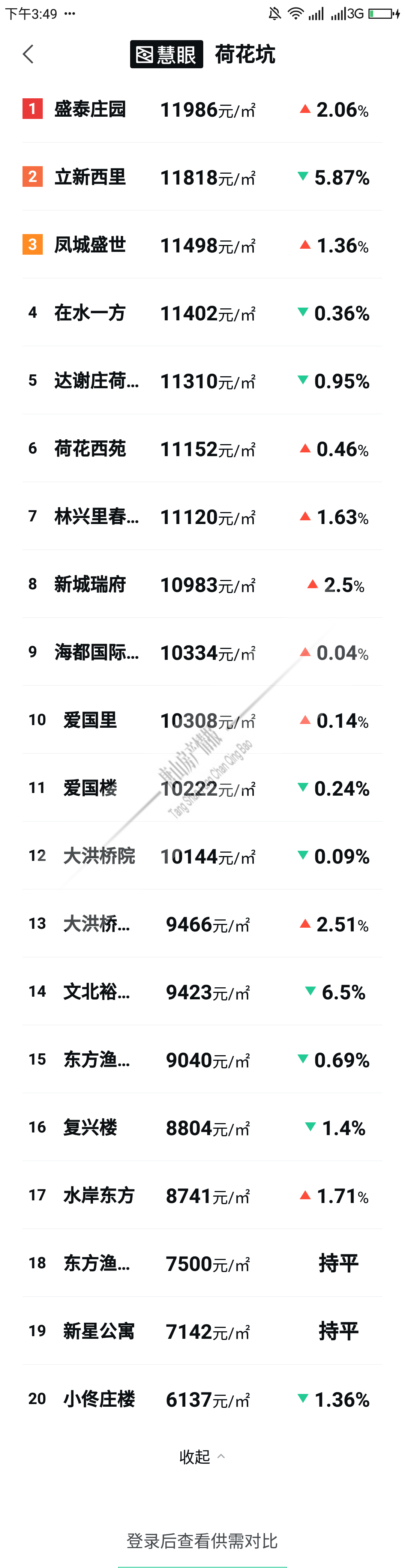This screenshot has height=1568, width=405.
Task: Open the 小佟庄楼 row
Action: click(99, 1399)
